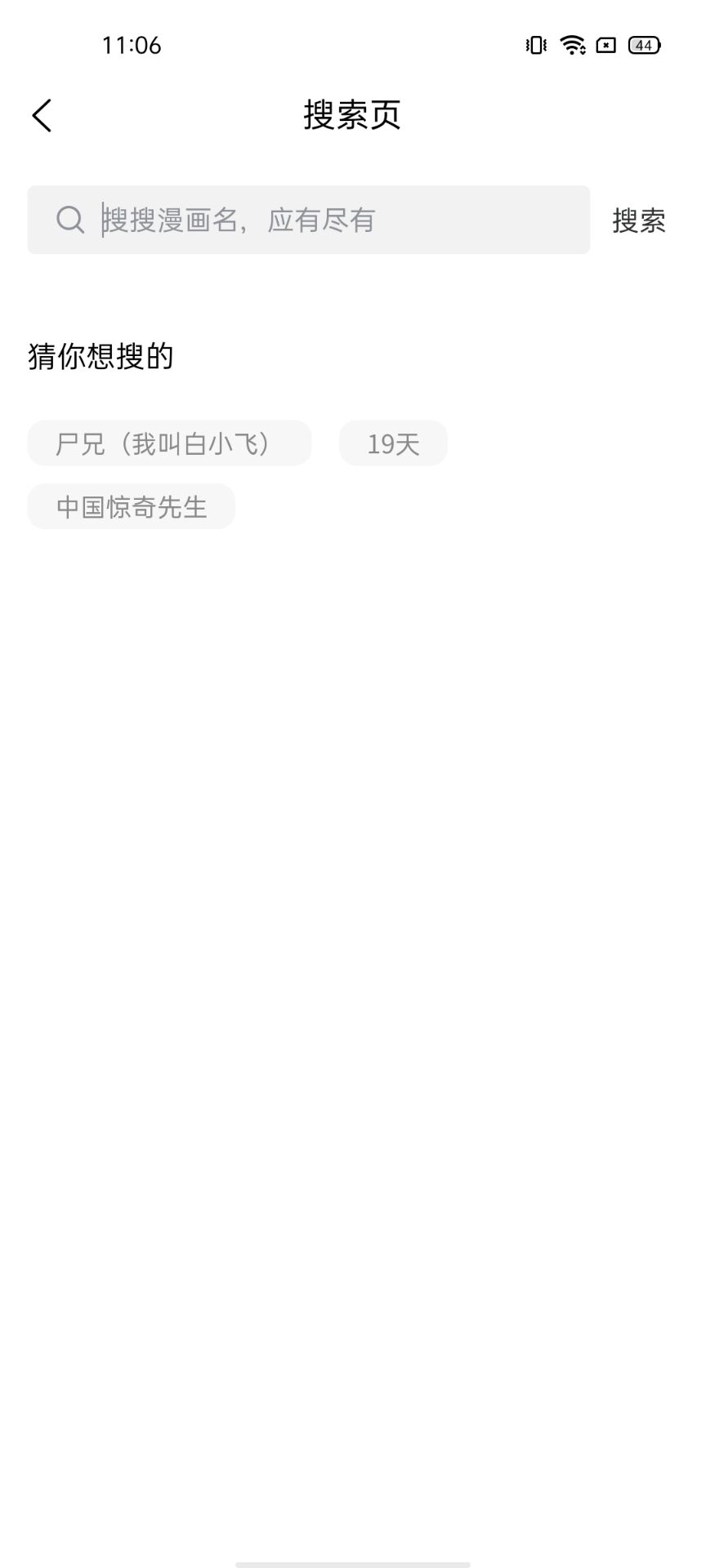Pick the 中国惊奇先生 suggestion
This screenshot has height=1568, width=706.
[132, 506]
